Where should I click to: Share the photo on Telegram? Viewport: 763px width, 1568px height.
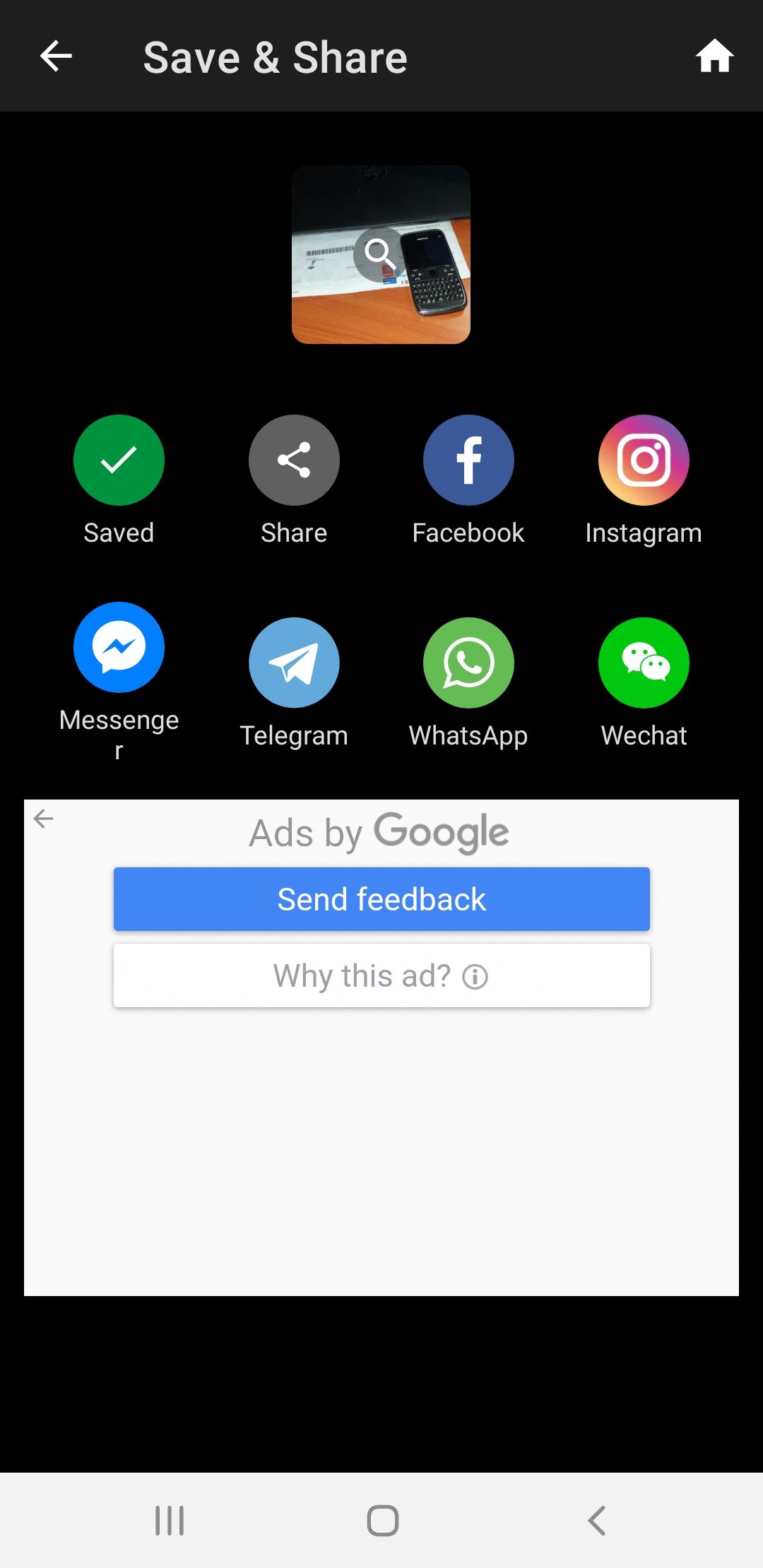294,663
